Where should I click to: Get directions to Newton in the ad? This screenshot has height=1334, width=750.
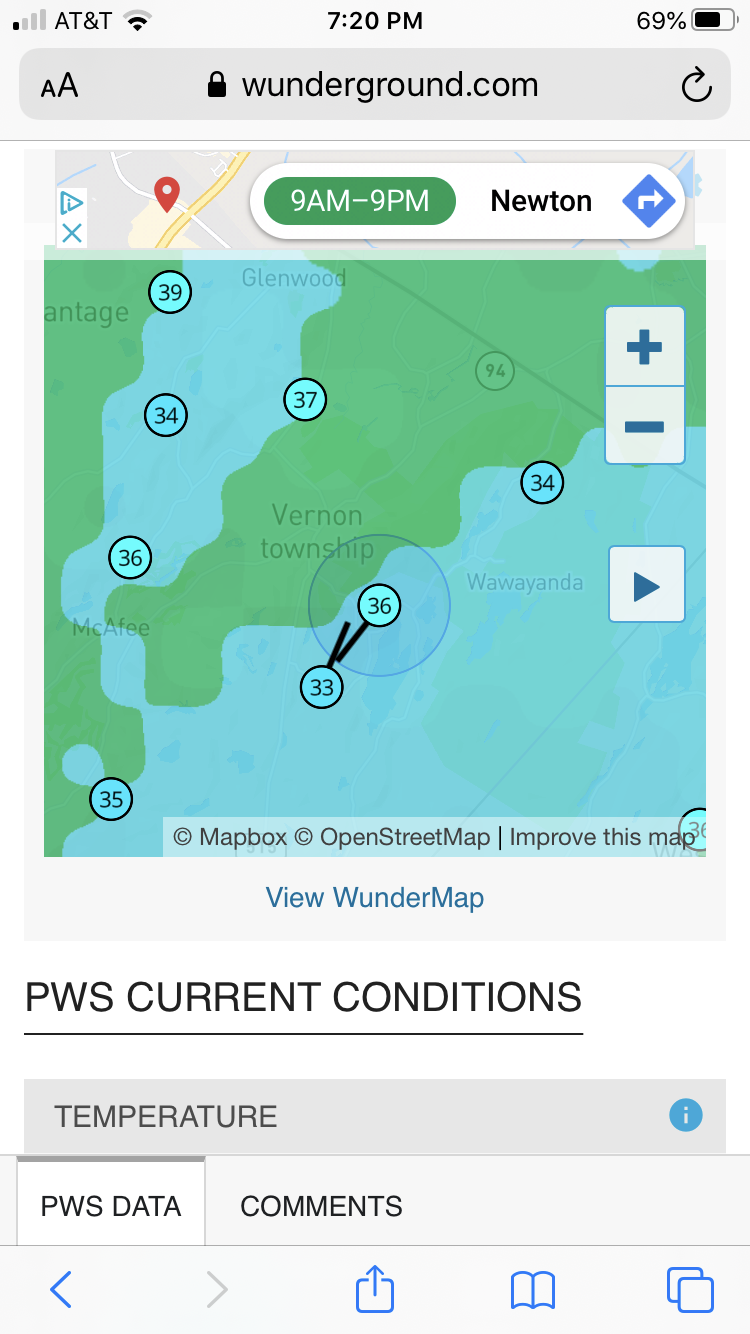click(650, 201)
